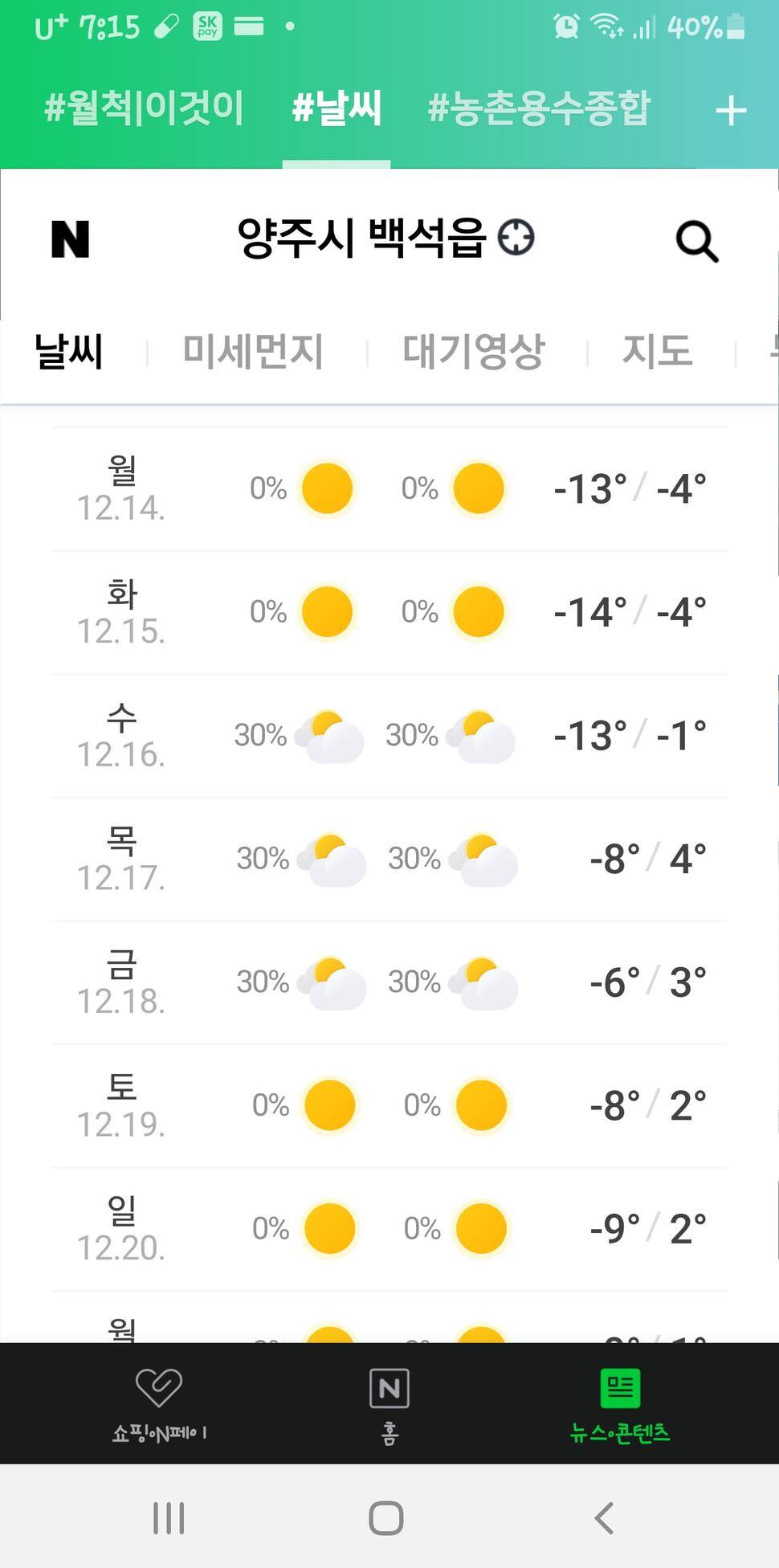Add a new topic with the plus
Image resolution: width=779 pixels, height=1568 pixels.
click(731, 110)
